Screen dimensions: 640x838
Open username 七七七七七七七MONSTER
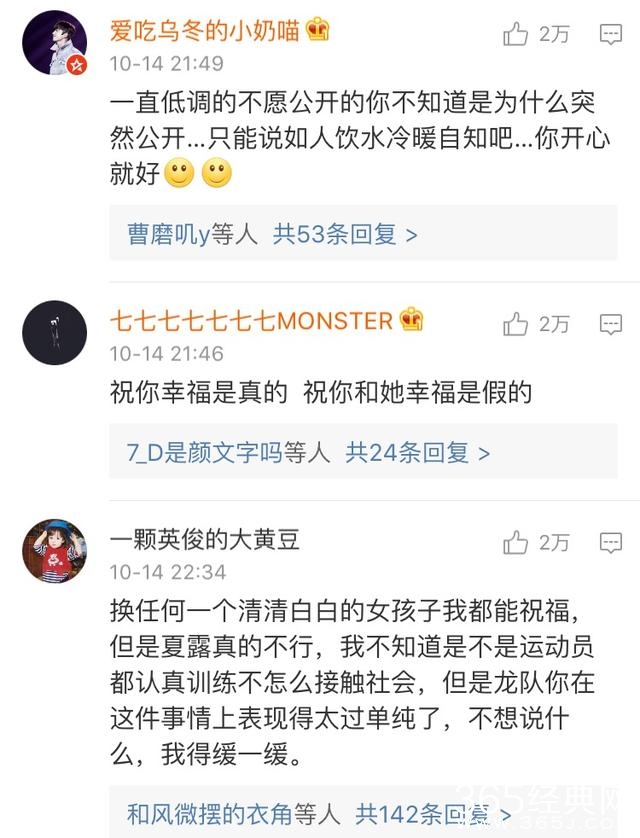point(251,321)
